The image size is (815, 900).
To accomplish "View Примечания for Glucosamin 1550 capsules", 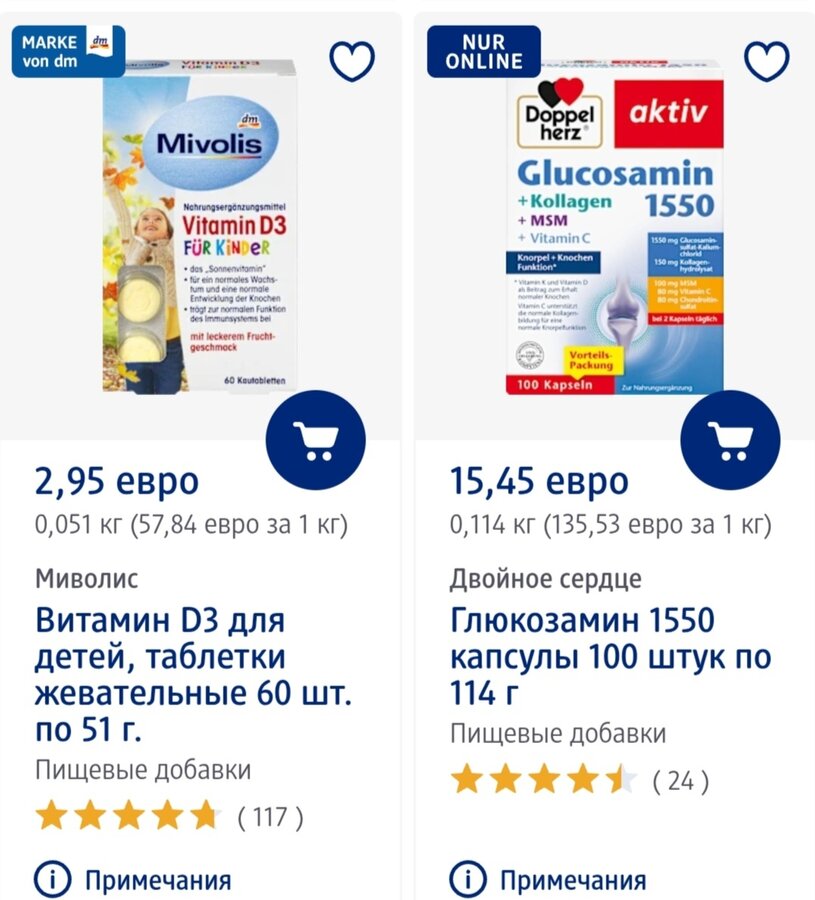I will click(x=548, y=880).
